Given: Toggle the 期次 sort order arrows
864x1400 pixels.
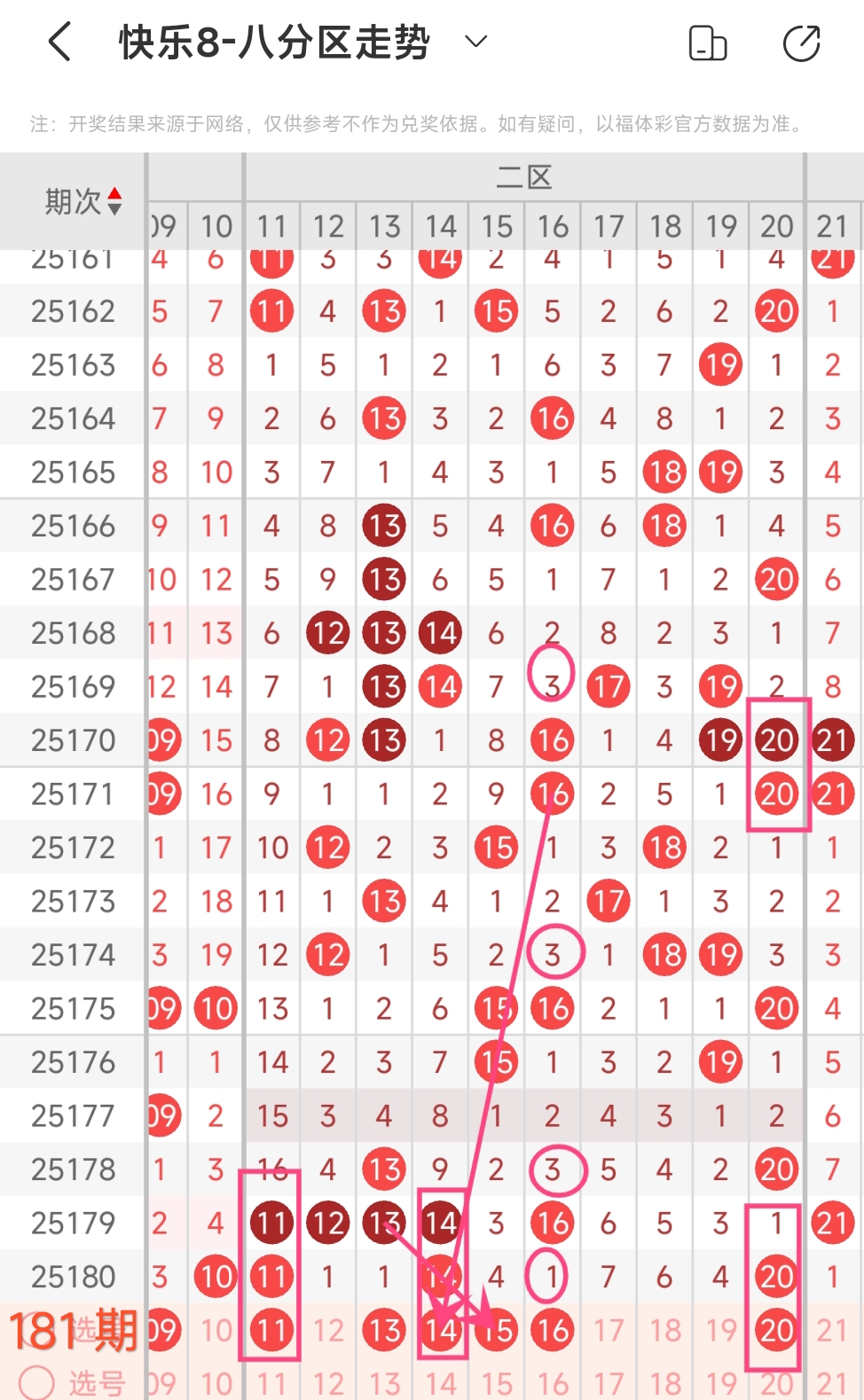Looking at the screenshot, I should pos(114,201).
